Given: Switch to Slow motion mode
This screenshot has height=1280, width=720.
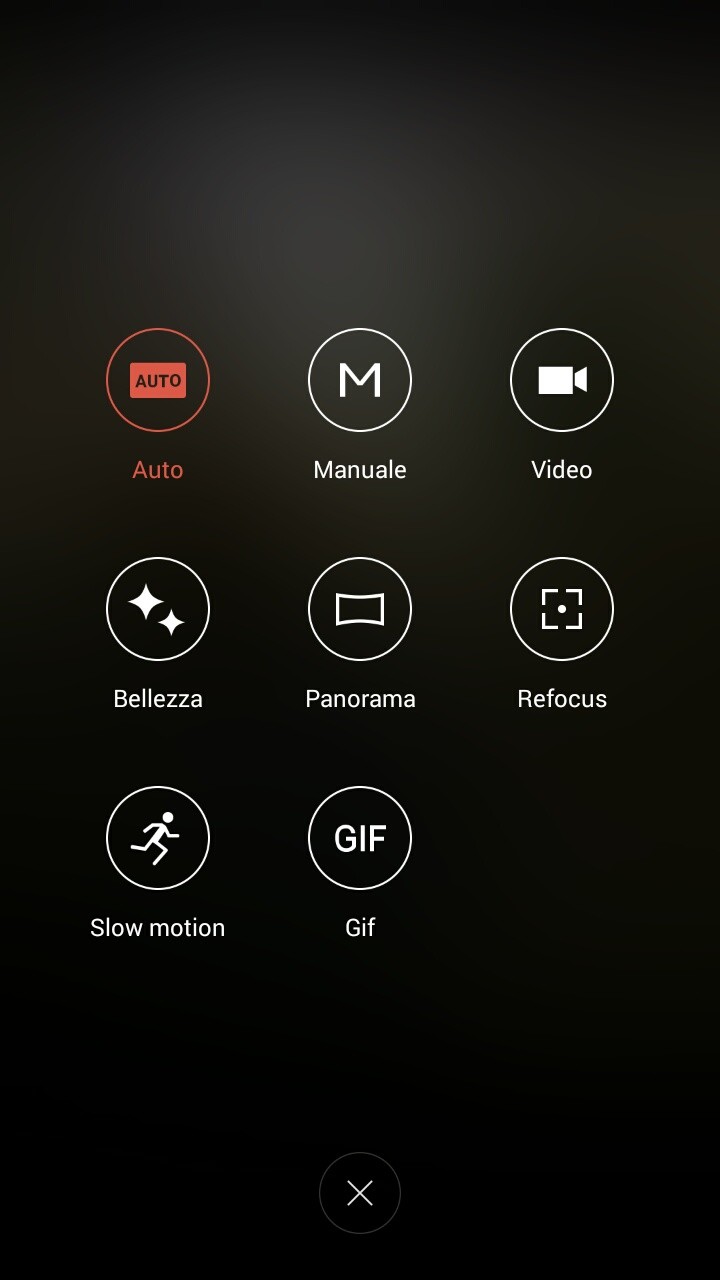Looking at the screenshot, I should tap(158, 838).
